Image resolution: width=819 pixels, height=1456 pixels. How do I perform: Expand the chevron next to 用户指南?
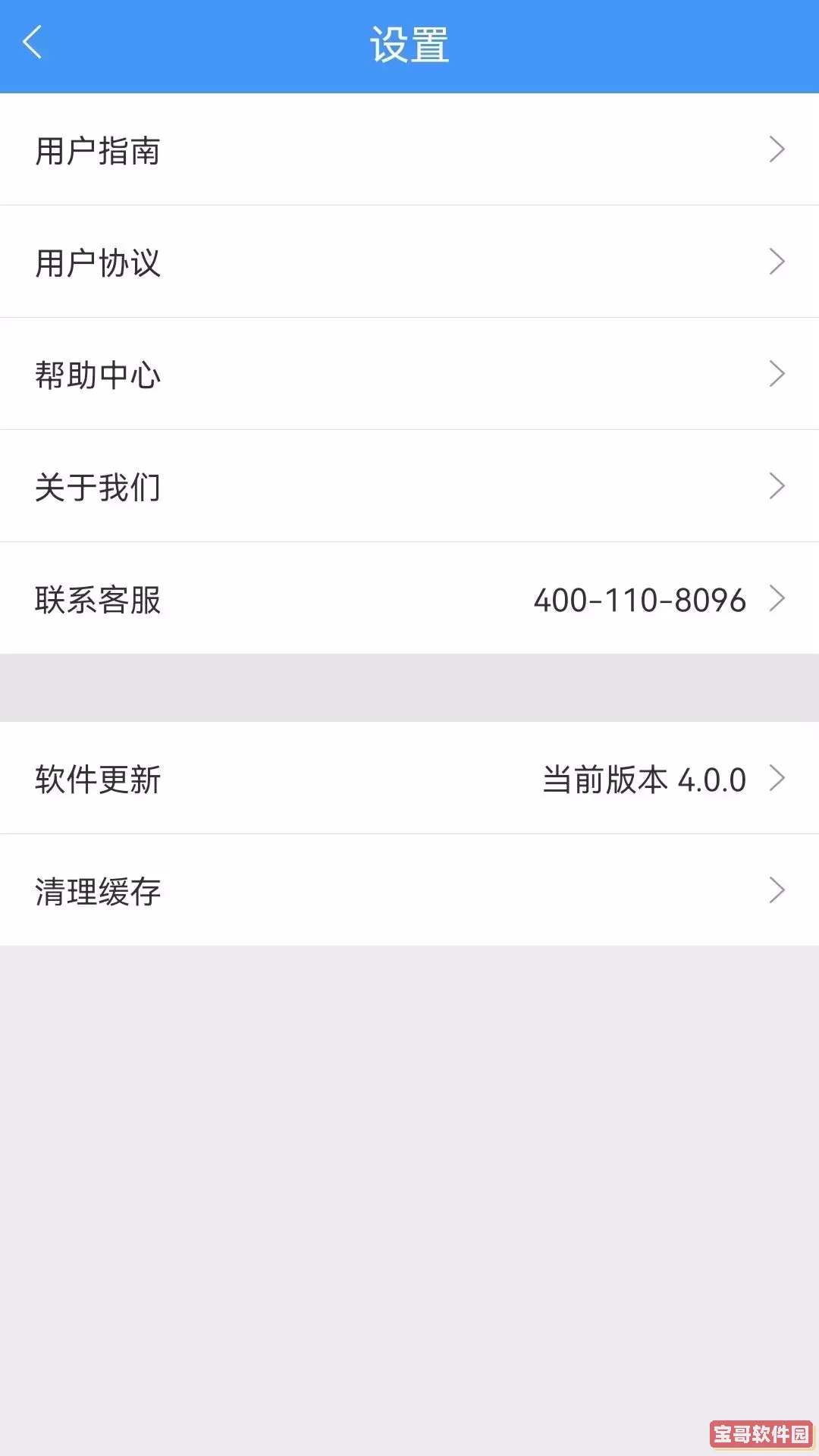pyautogui.click(x=778, y=149)
